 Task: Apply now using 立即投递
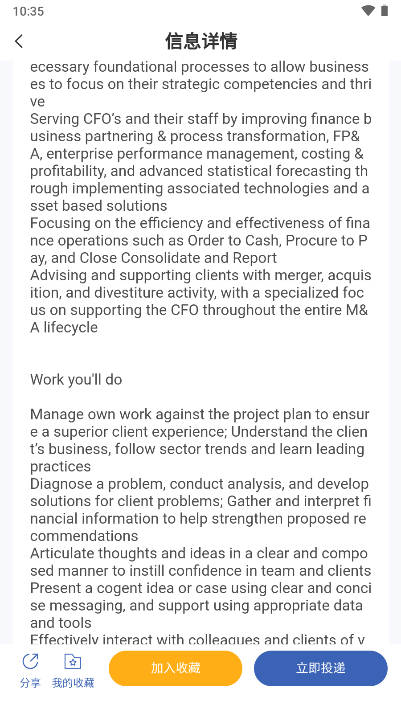(321, 668)
